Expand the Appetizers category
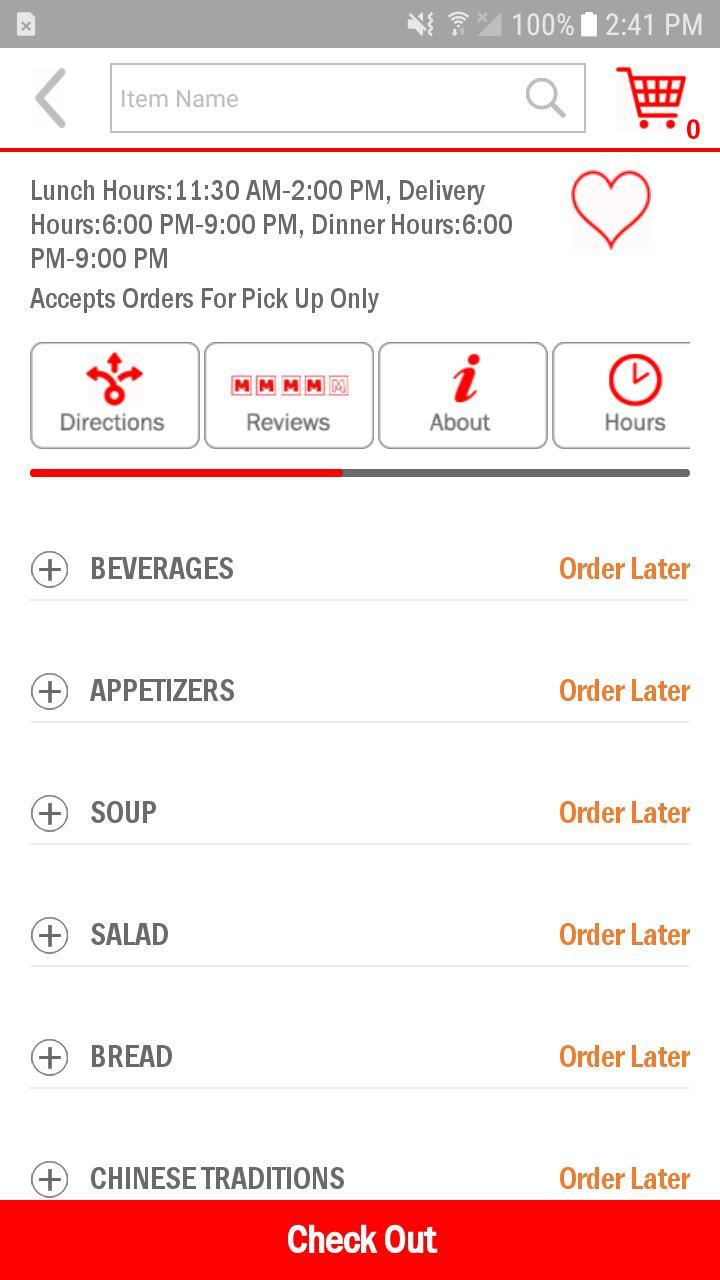The height and width of the screenshot is (1280, 720). pos(360,691)
